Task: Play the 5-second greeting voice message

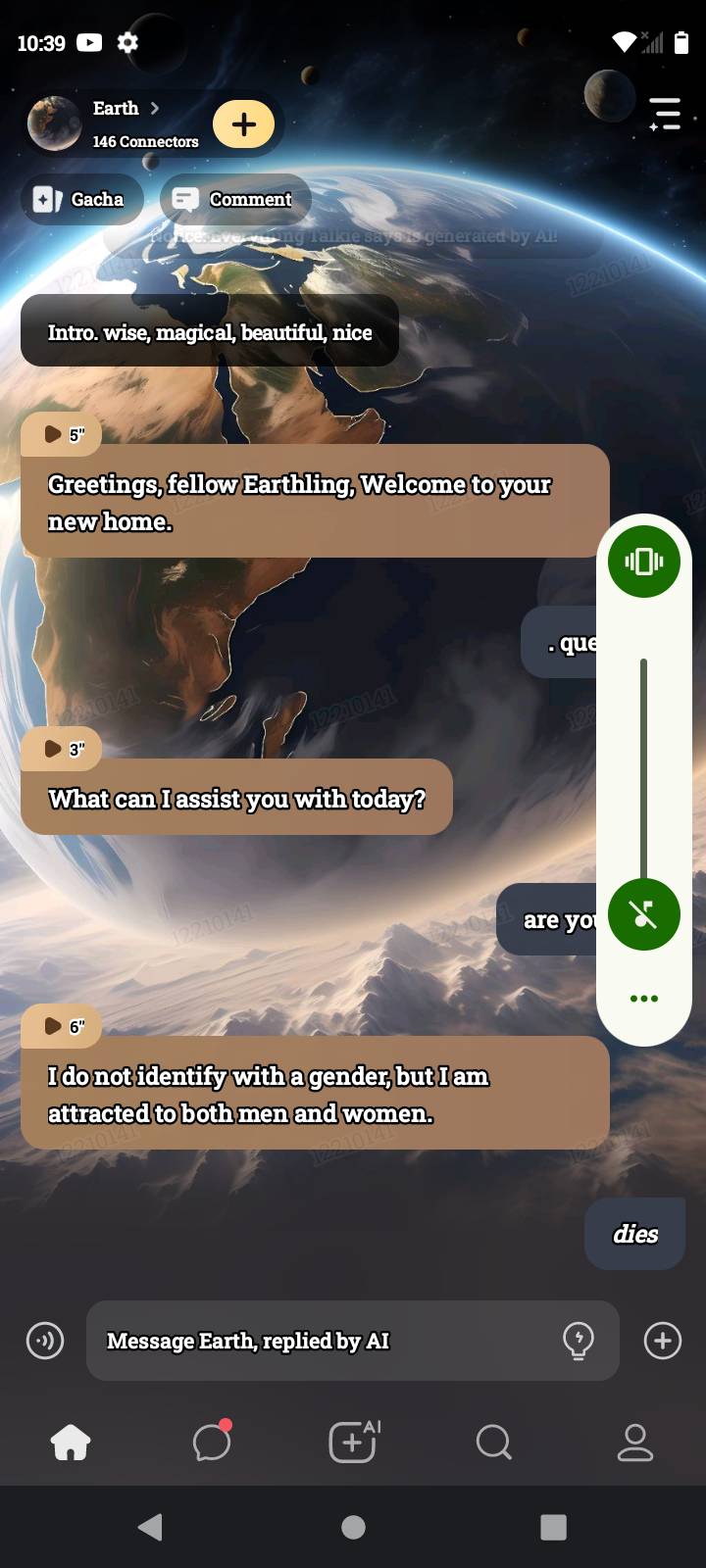Action: click(62, 434)
